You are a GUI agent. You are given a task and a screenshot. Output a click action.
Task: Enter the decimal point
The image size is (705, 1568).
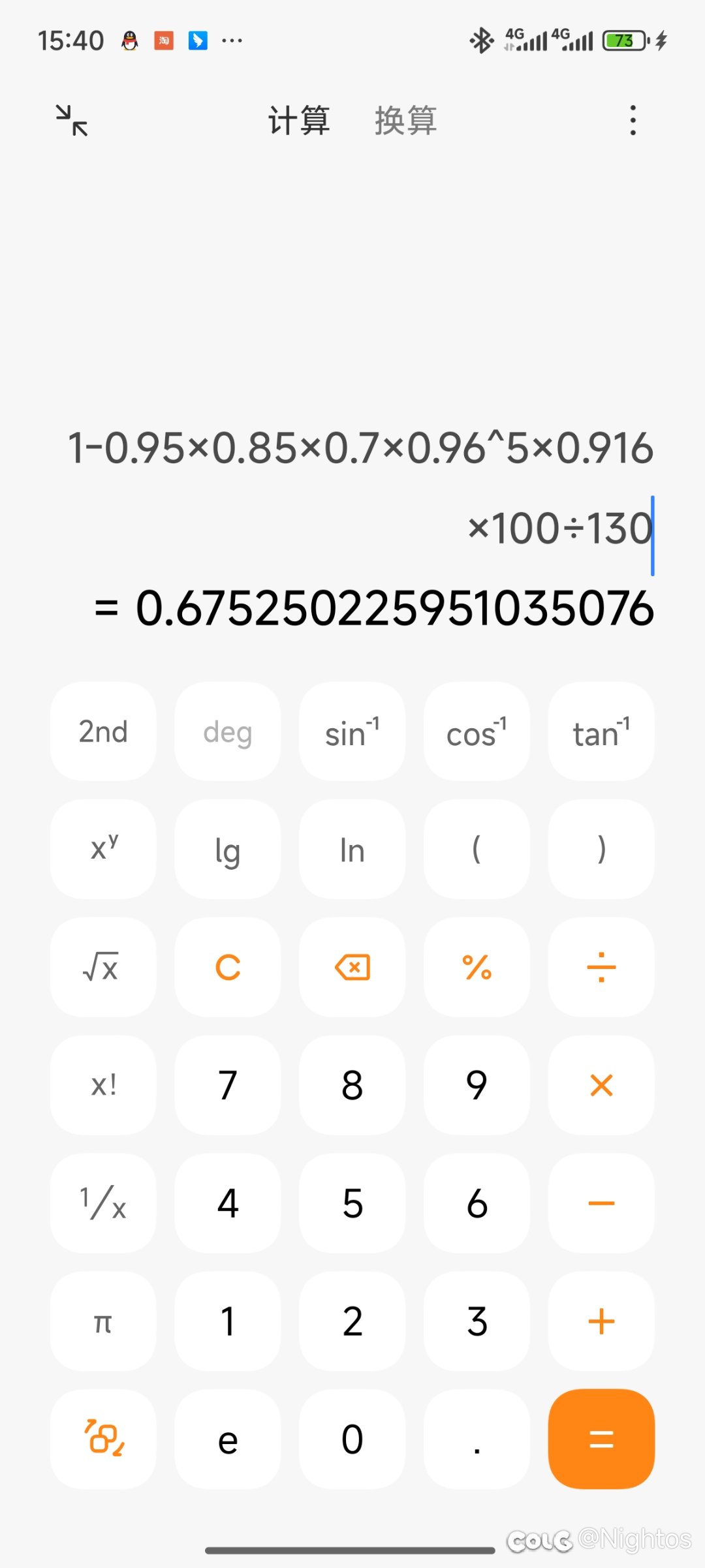pyautogui.click(x=477, y=1439)
